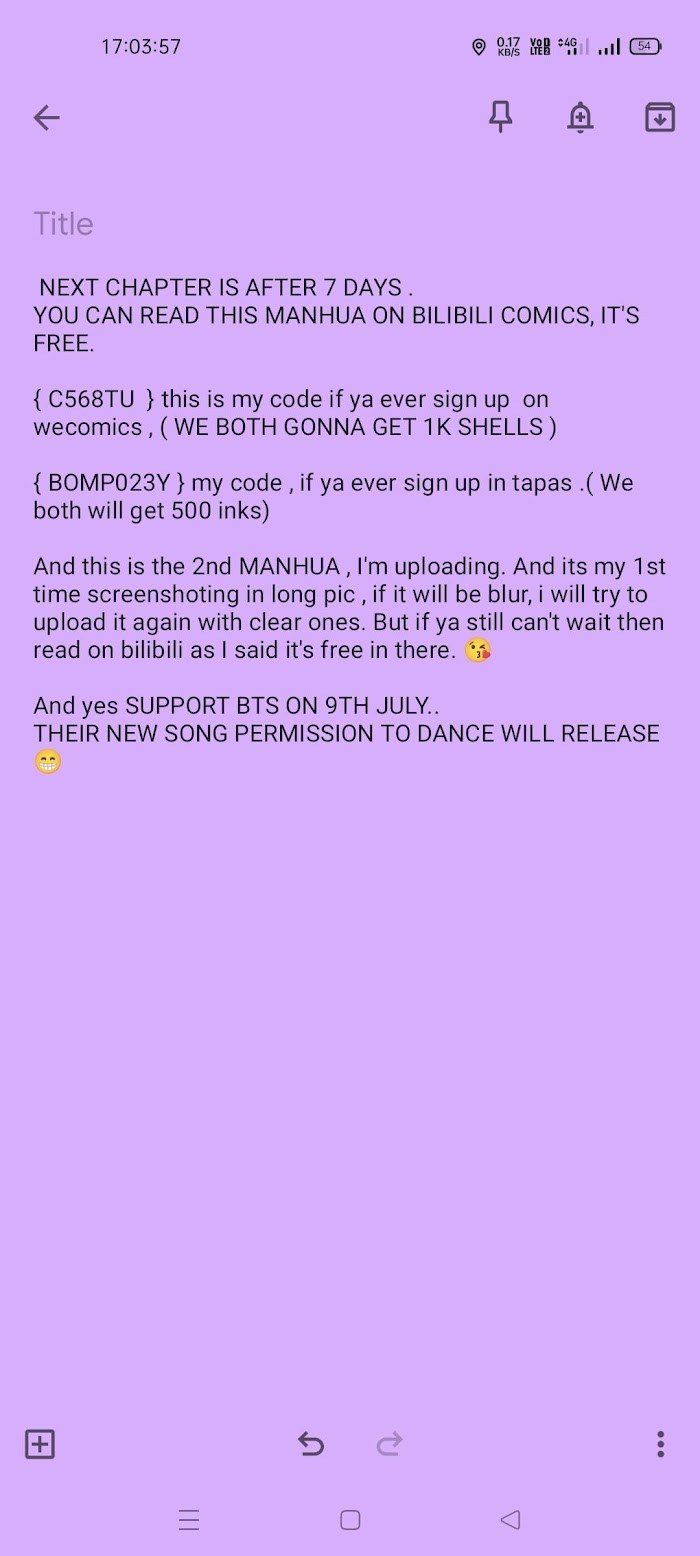
Task: Tap the note body text to edit
Action: click(349, 524)
